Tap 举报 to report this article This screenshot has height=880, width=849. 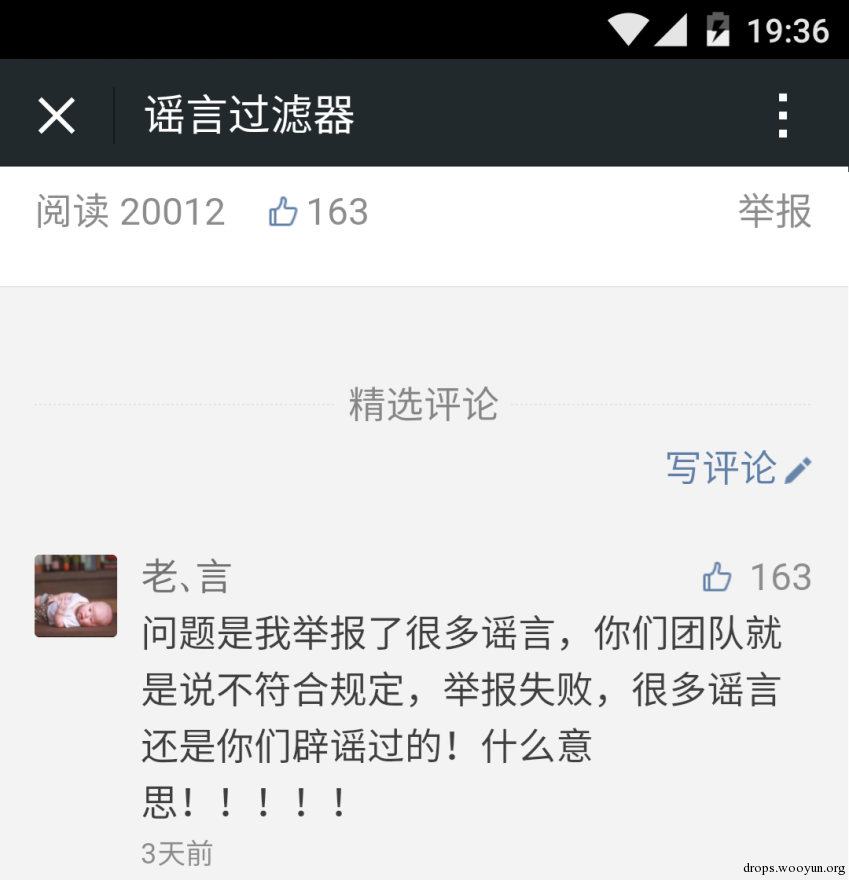(x=774, y=212)
